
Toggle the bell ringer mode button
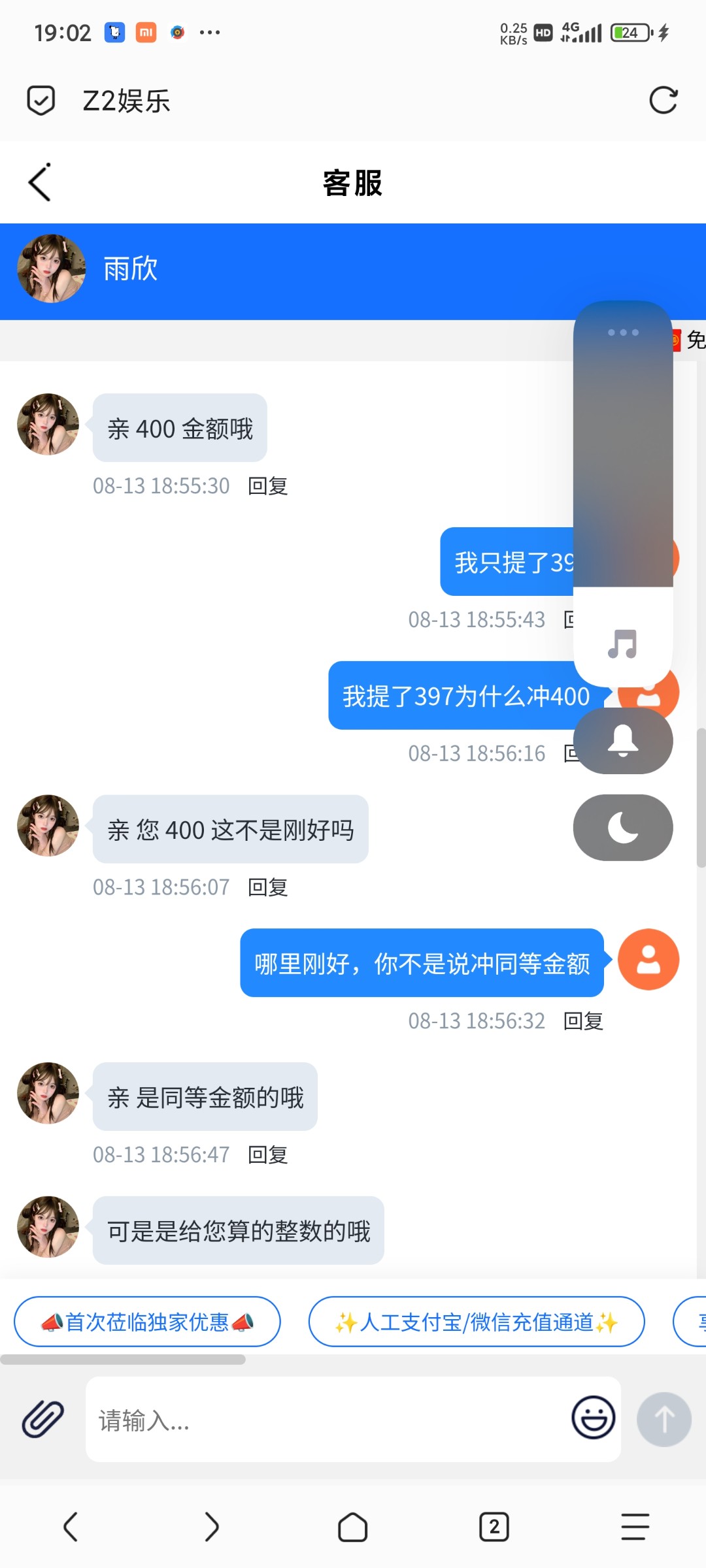(x=622, y=741)
